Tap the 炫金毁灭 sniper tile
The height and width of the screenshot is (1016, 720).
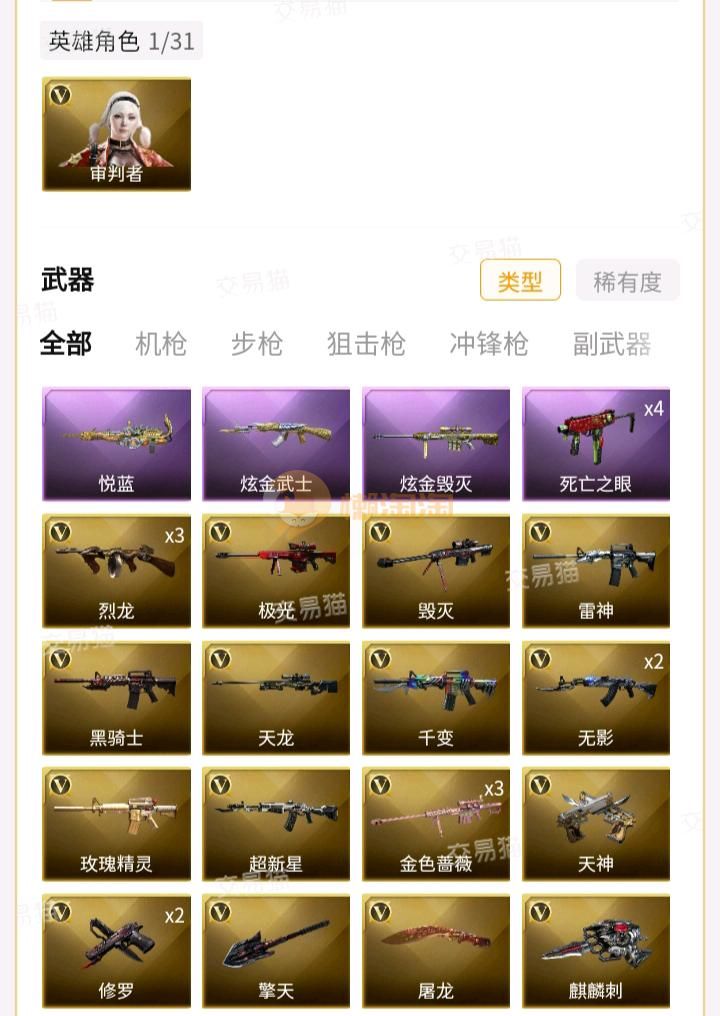(436, 444)
